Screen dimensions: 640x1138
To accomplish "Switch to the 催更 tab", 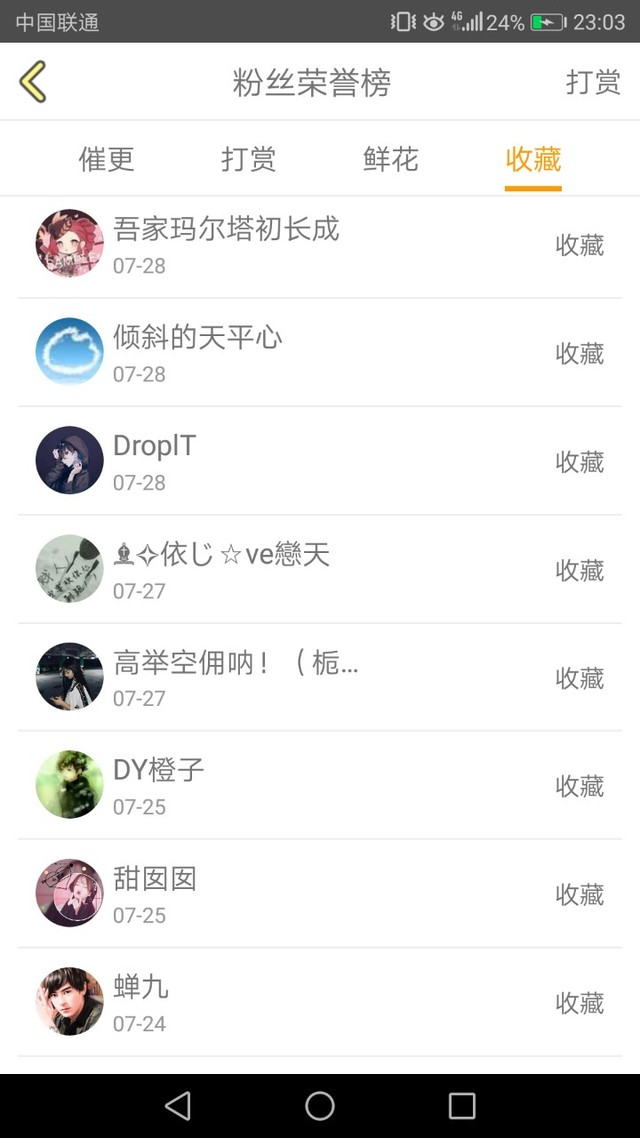I will [x=106, y=159].
